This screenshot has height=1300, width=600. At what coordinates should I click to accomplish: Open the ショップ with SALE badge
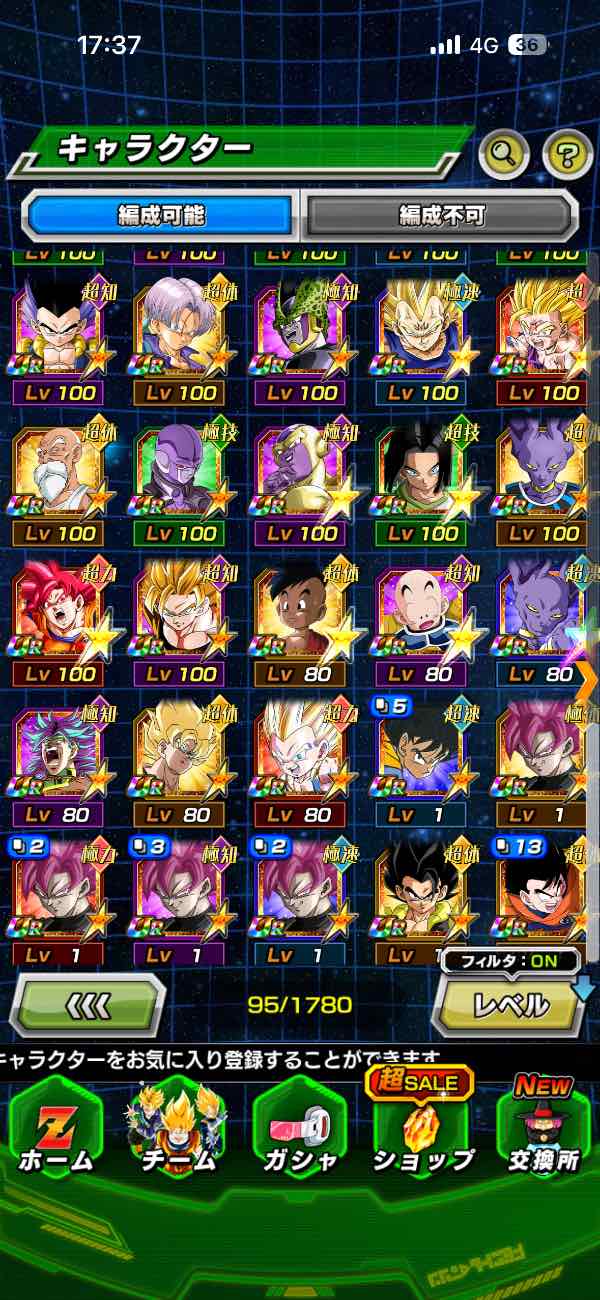point(422,1128)
